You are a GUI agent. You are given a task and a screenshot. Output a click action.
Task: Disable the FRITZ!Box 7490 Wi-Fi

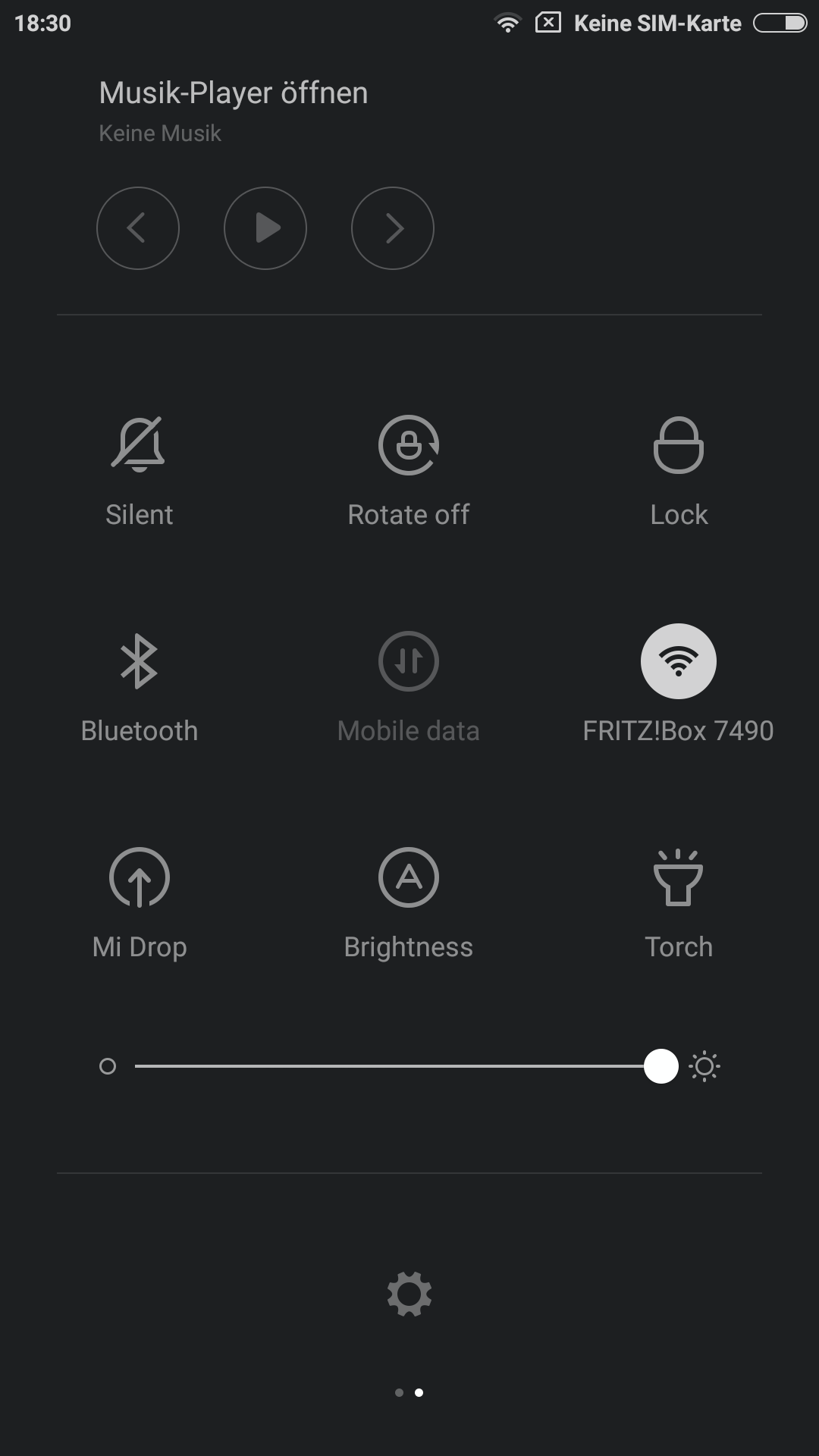pyautogui.click(x=679, y=661)
